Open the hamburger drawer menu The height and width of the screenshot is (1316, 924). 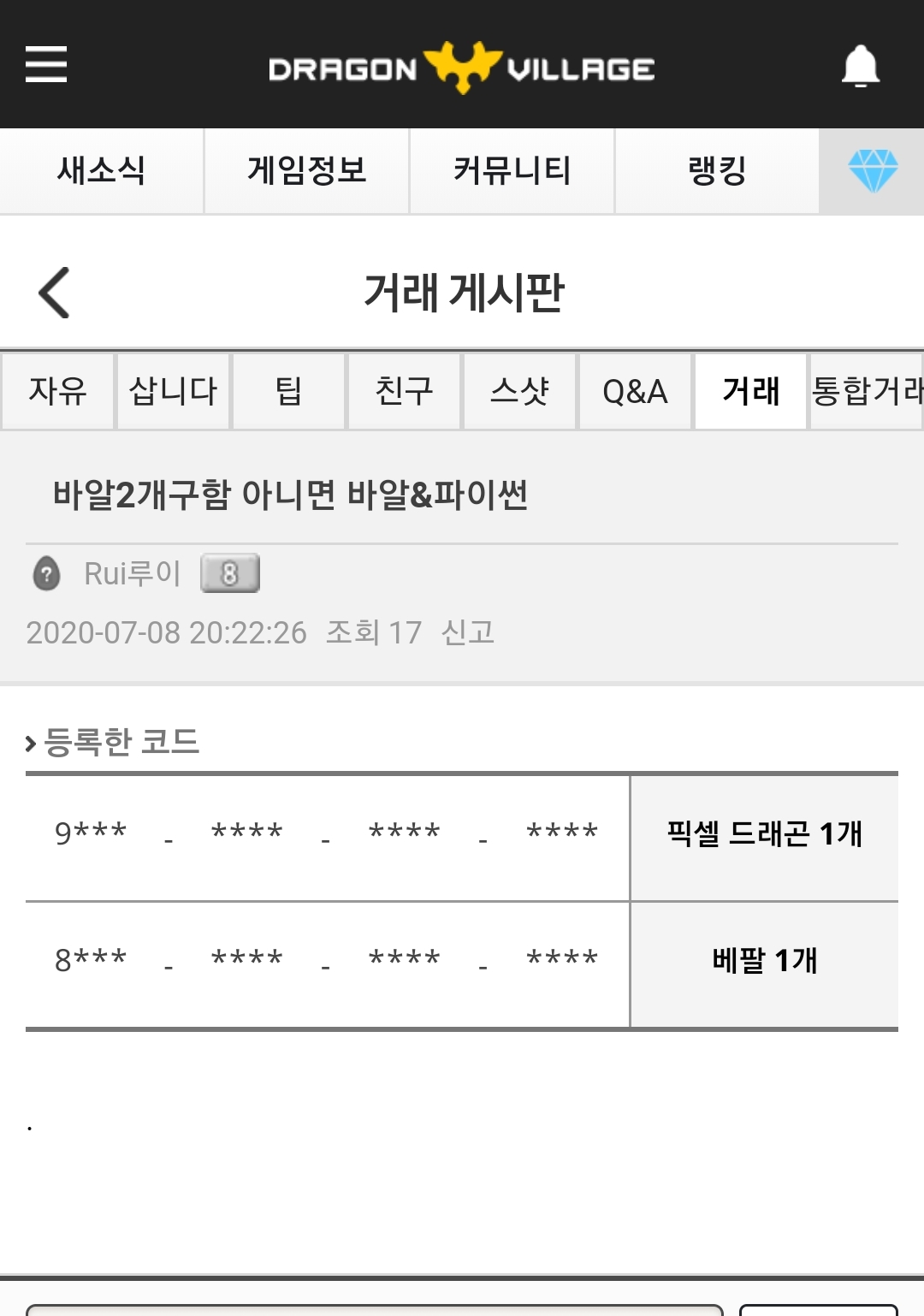46,64
